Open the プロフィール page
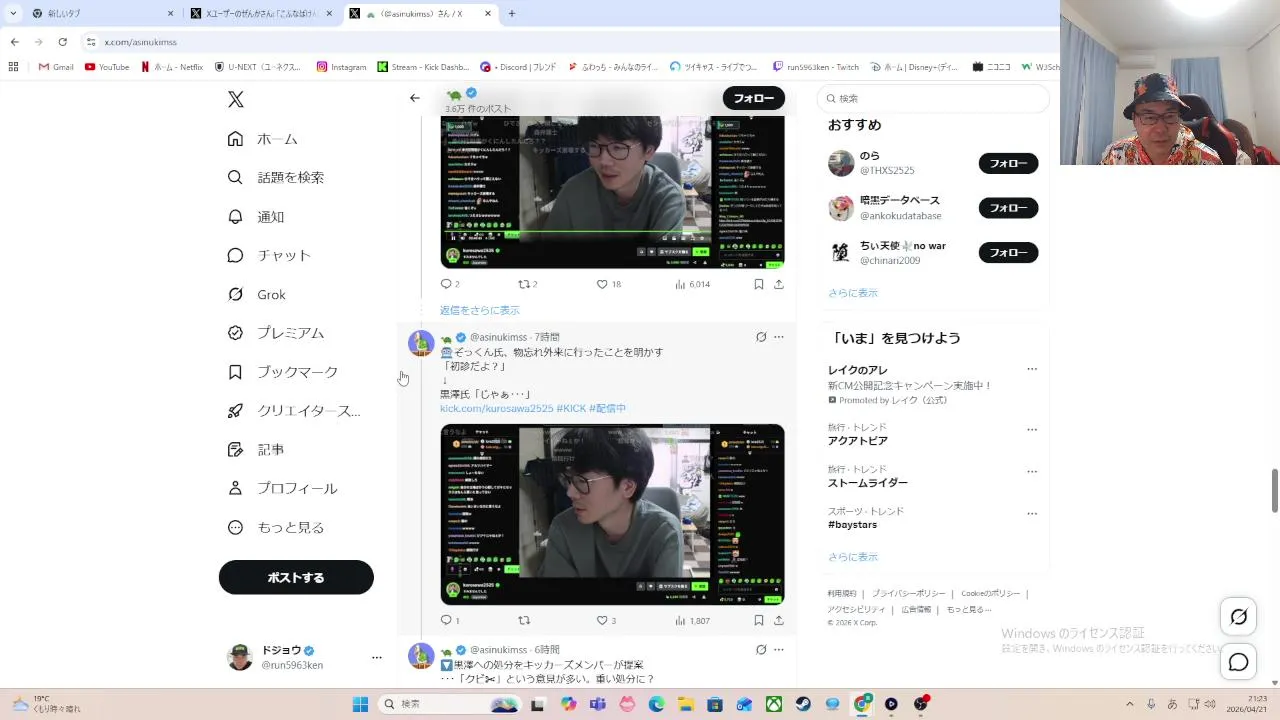 (x=296, y=488)
